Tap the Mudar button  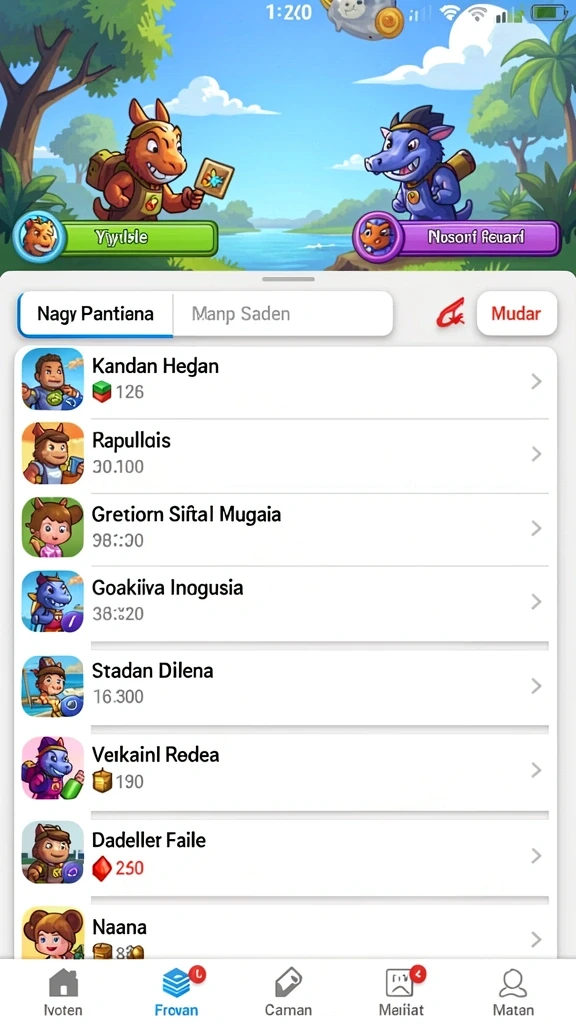517,313
